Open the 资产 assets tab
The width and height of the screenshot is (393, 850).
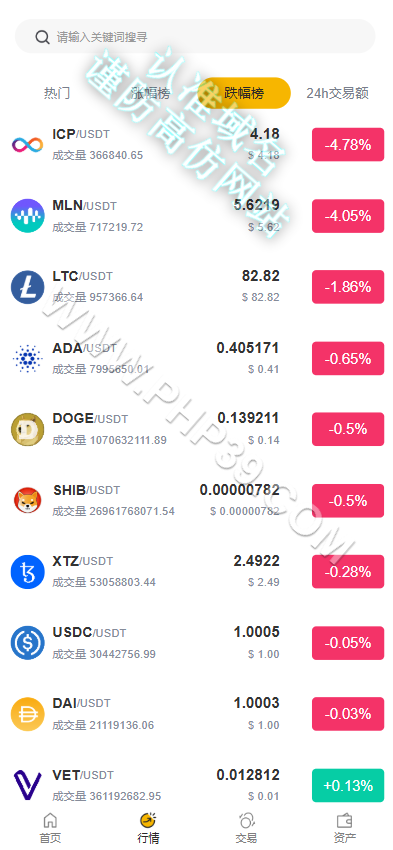345,828
